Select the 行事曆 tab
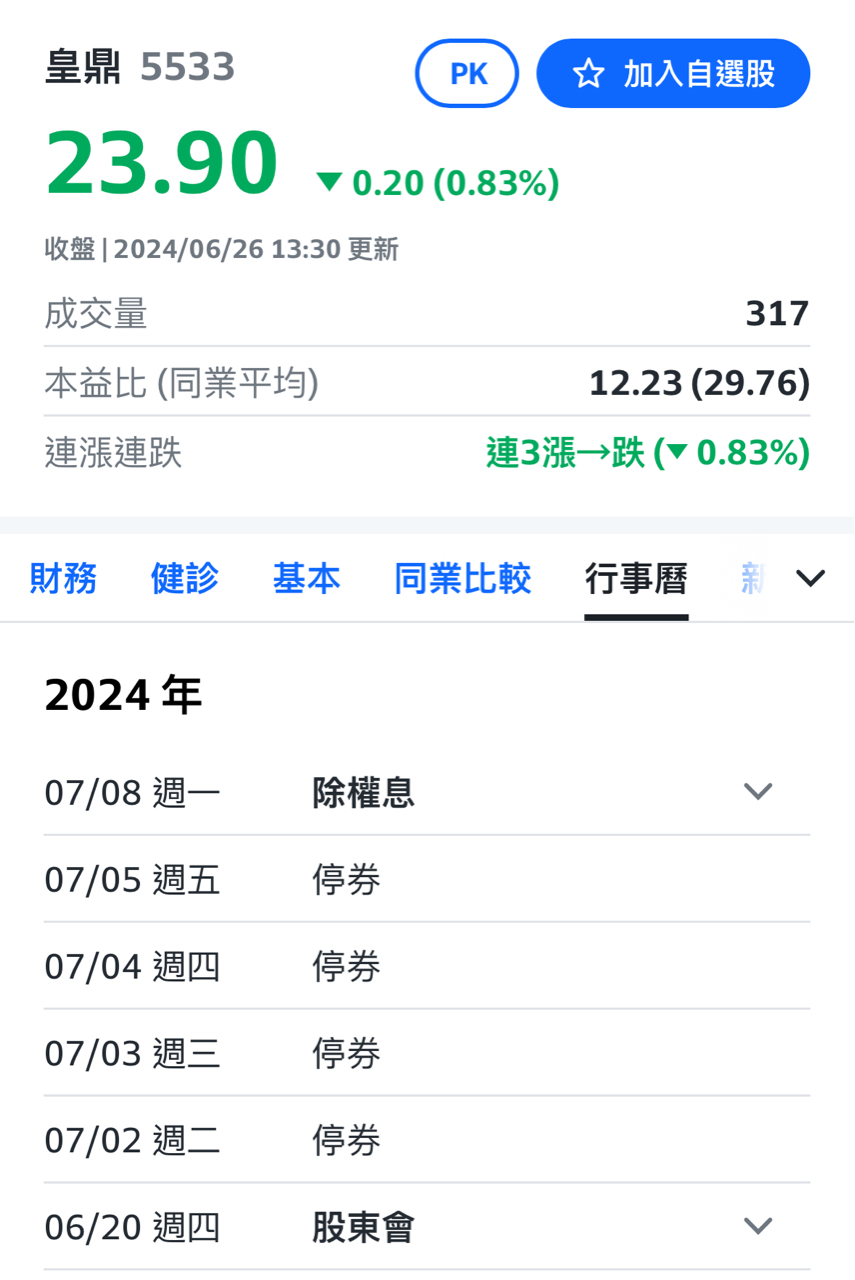The height and width of the screenshot is (1280, 855). click(x=636, y=579)
